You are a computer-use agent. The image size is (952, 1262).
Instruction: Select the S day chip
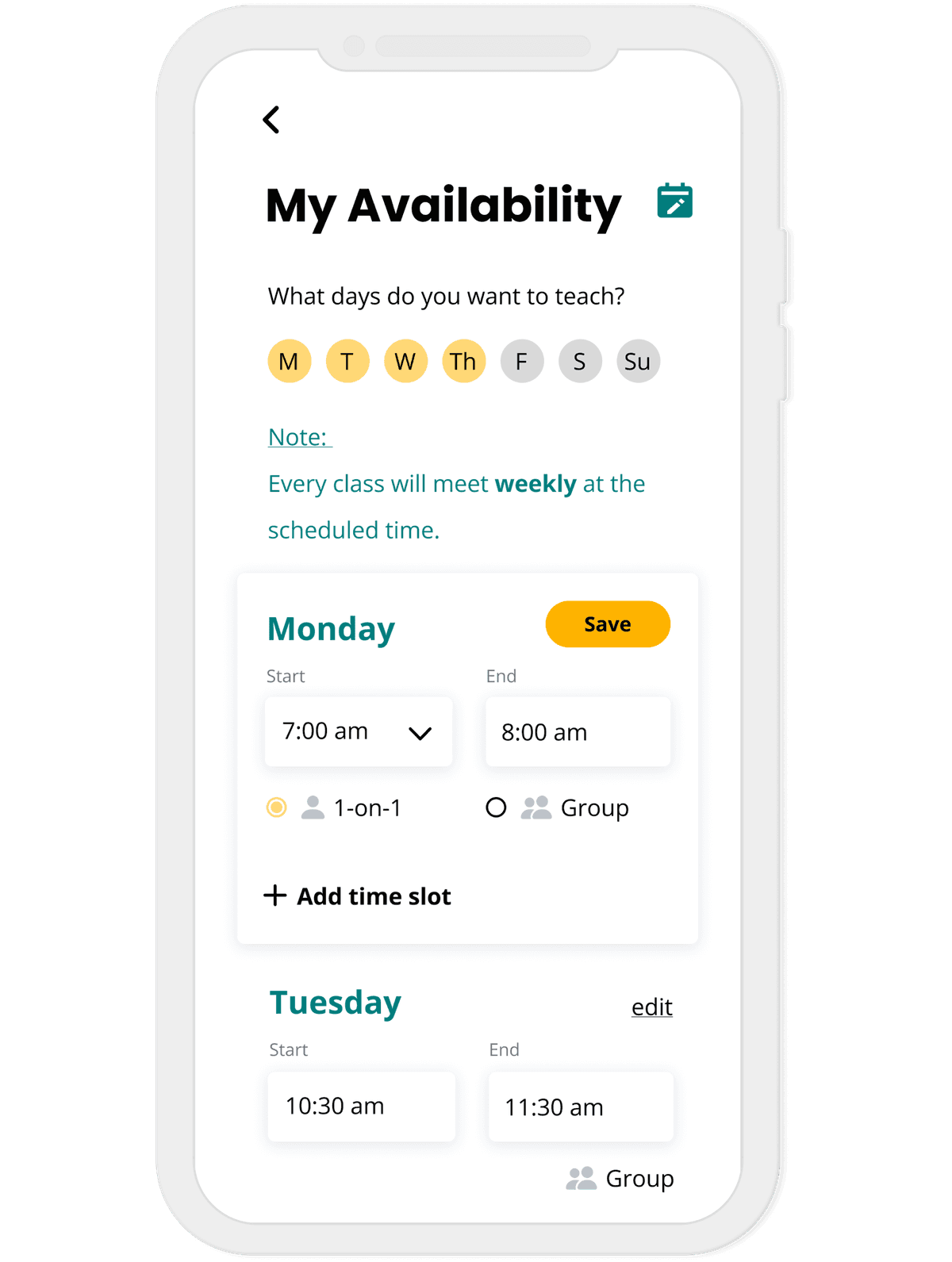(580, 362)
